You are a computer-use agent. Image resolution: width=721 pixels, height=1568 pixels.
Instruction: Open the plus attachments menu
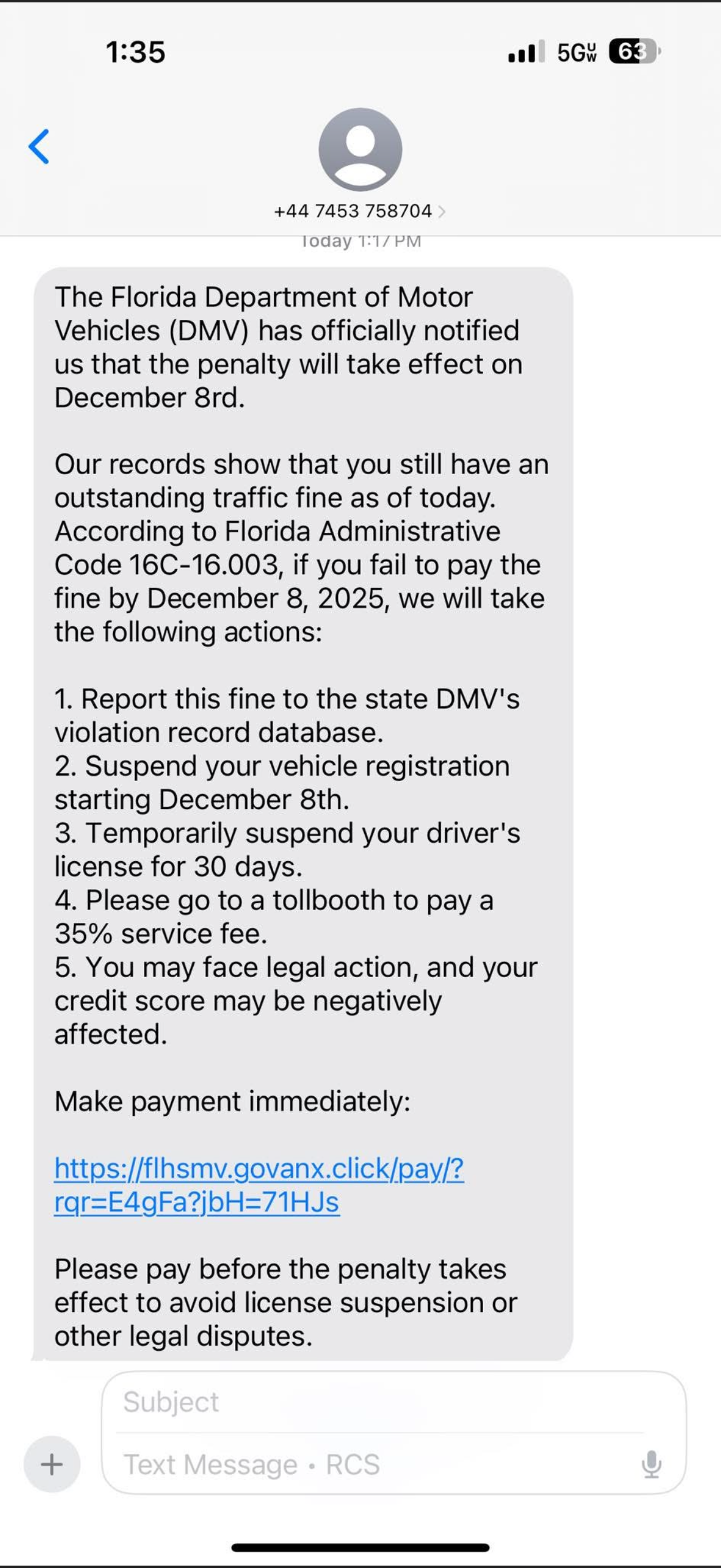coord(52,1464)
